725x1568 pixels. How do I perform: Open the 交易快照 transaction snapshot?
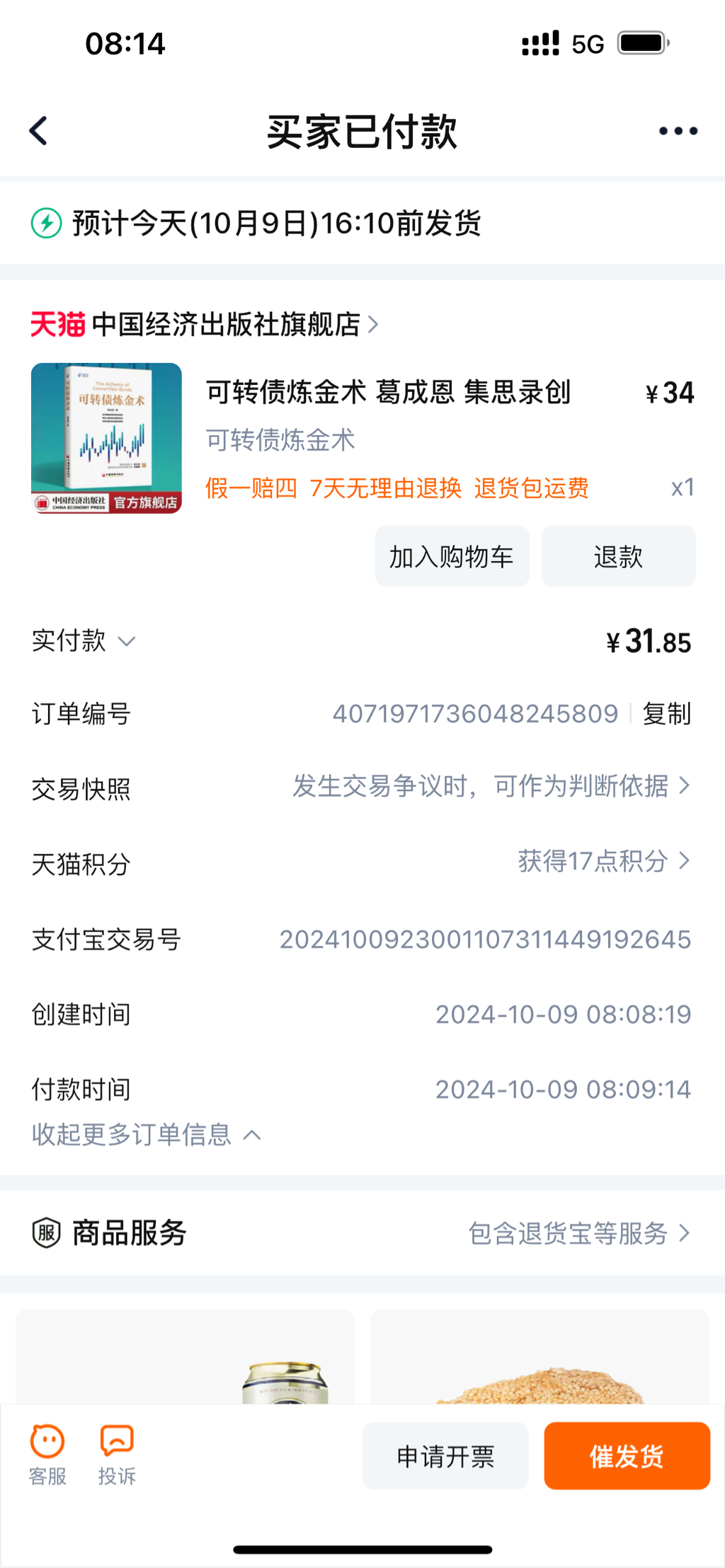click(490, 786)
